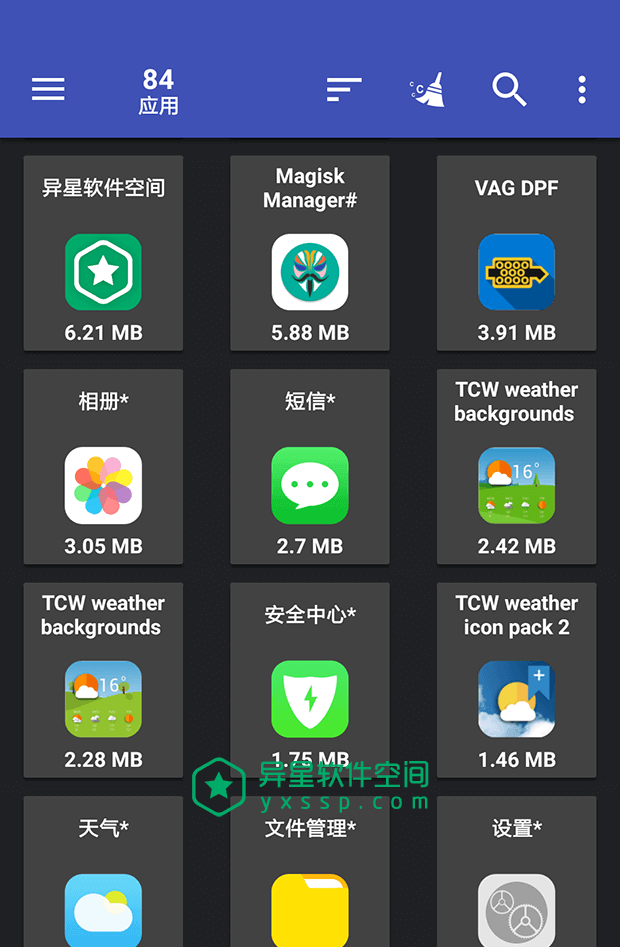Select the 天气* app tile
The height and width of the screenshot is (947, 620).
pos(103,880)
